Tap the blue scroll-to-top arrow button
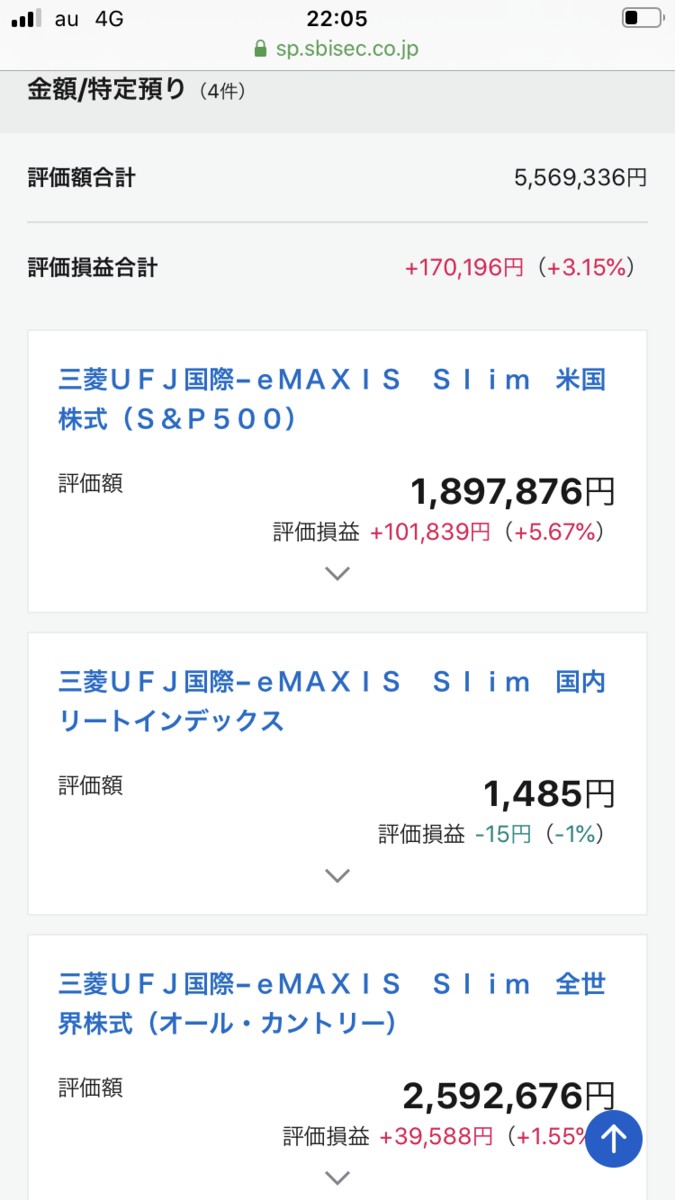This screenshot has height=1200, width=675. [613, 1138]
